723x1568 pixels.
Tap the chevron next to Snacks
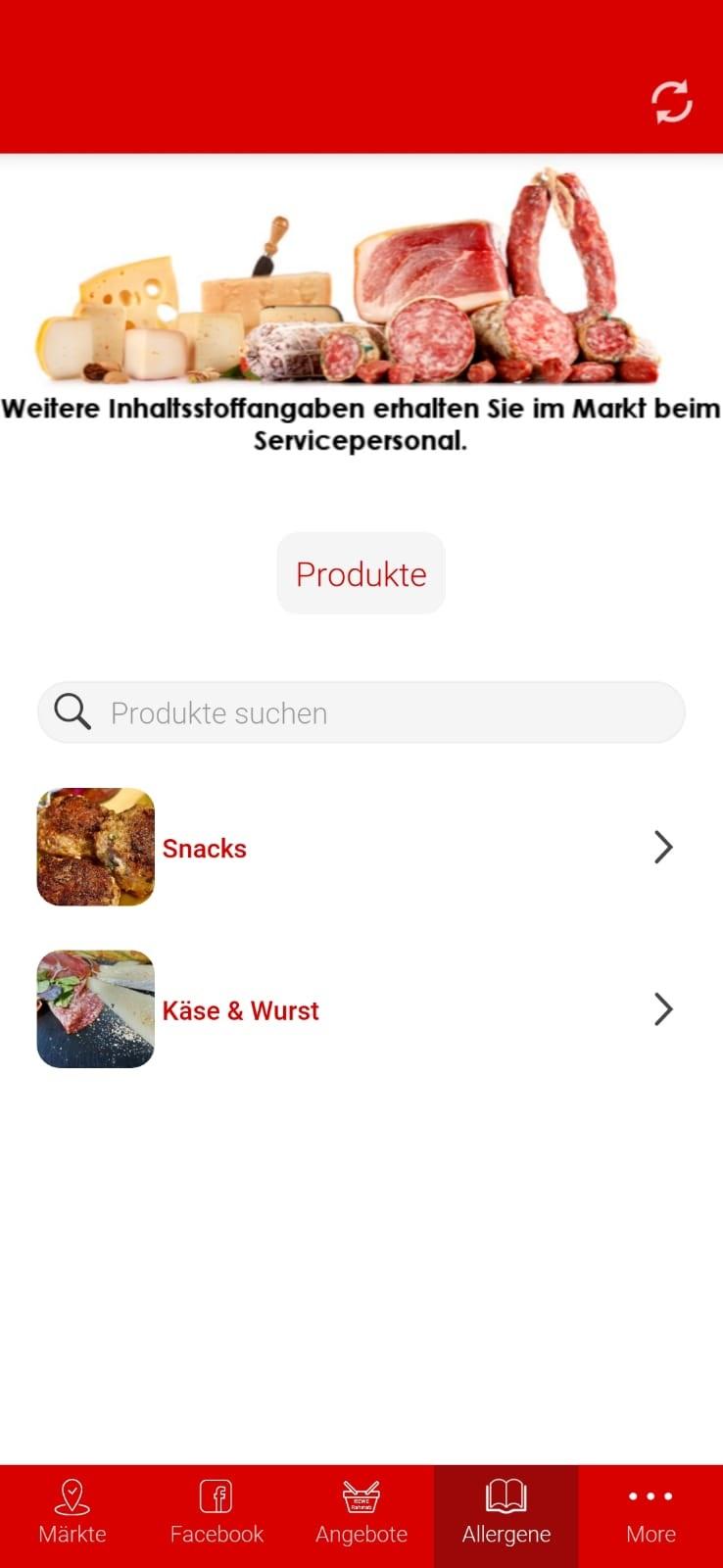click(x=663, y=847)
